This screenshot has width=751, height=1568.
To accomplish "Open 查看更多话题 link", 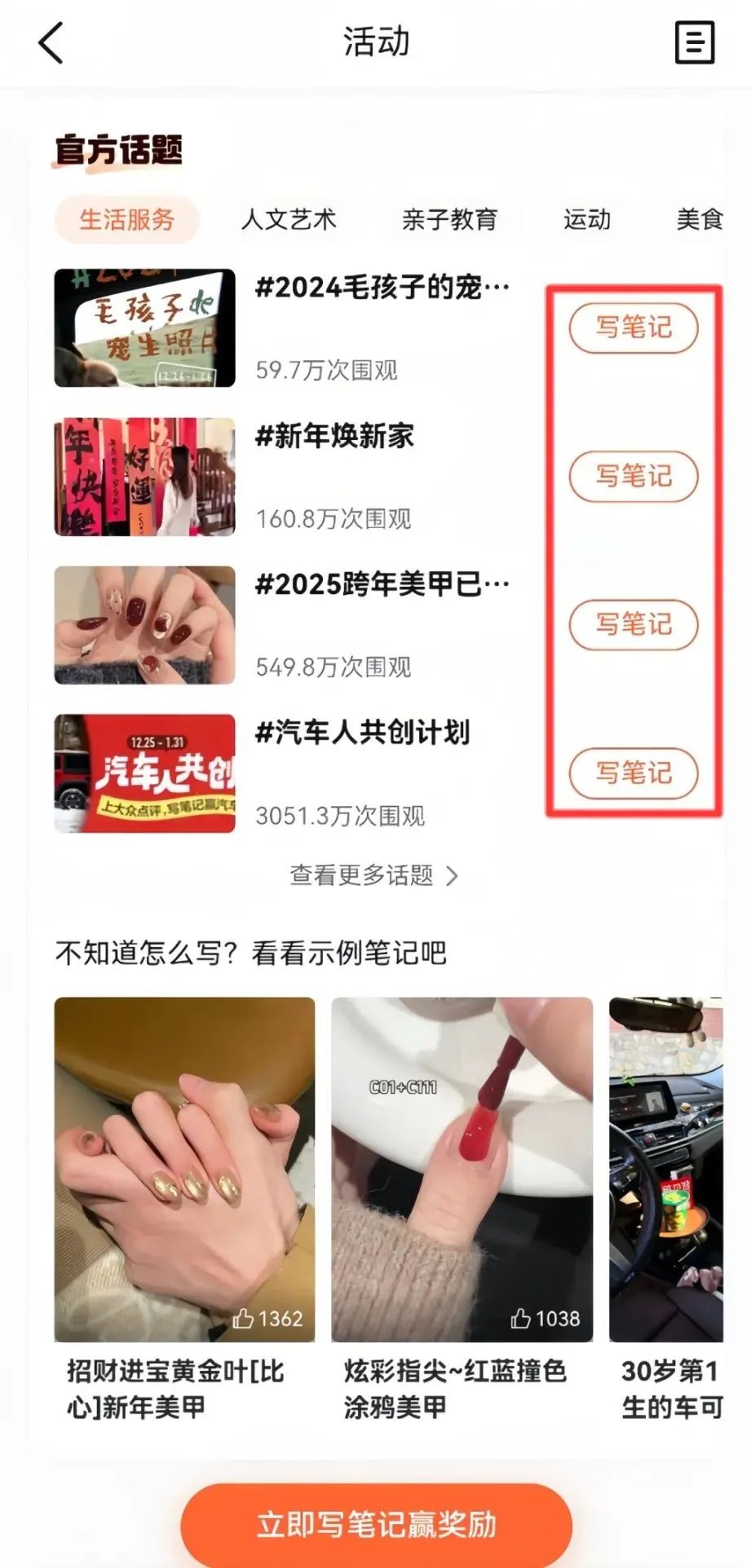I will (x=374, y=875).
